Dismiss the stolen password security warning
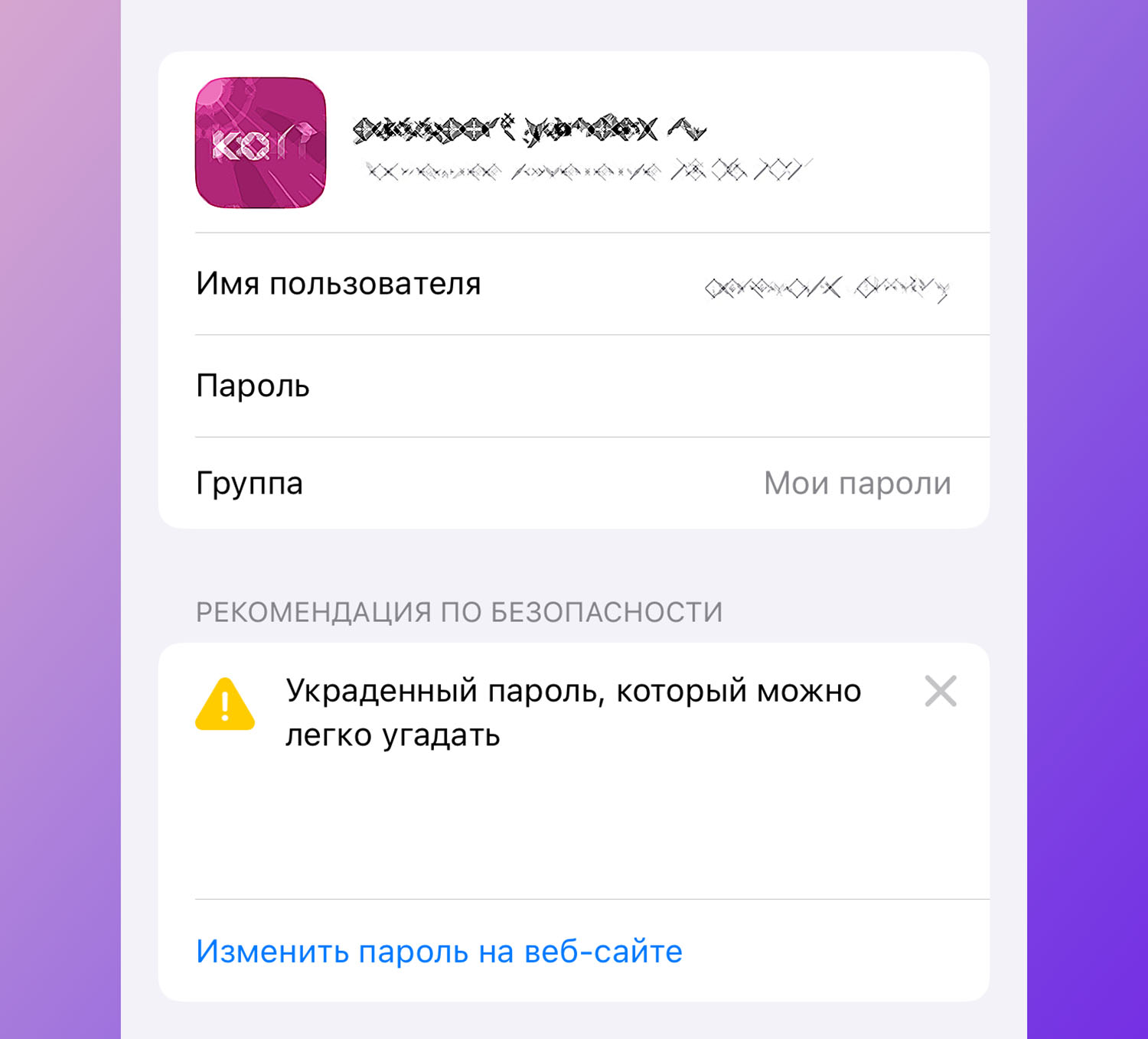This screenshot has height=1039, width=1148. pos(940,692)
